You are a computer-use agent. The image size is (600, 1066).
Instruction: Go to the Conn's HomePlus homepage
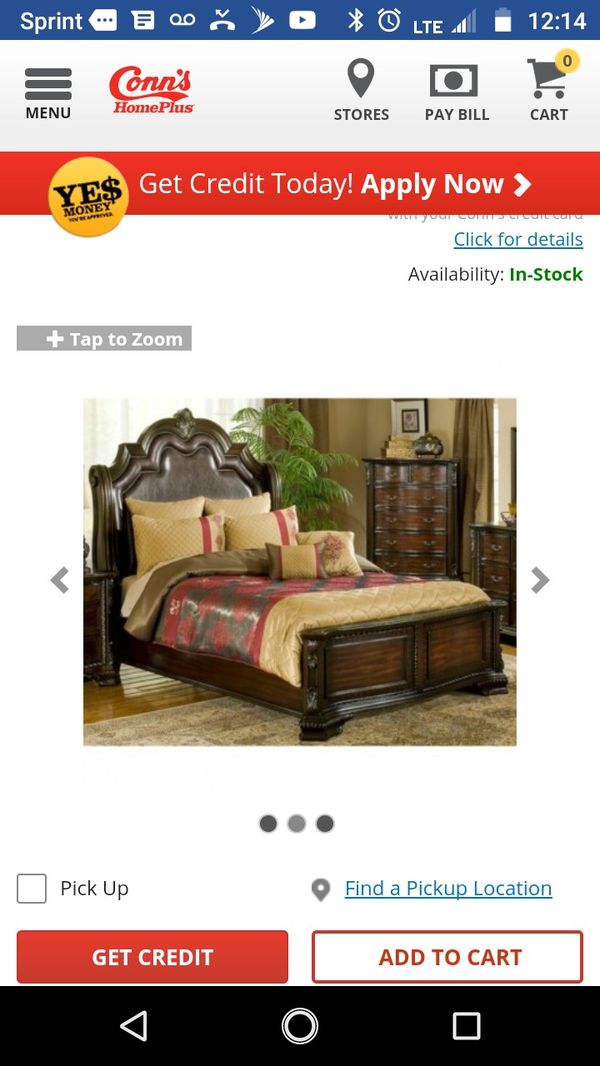152,89
